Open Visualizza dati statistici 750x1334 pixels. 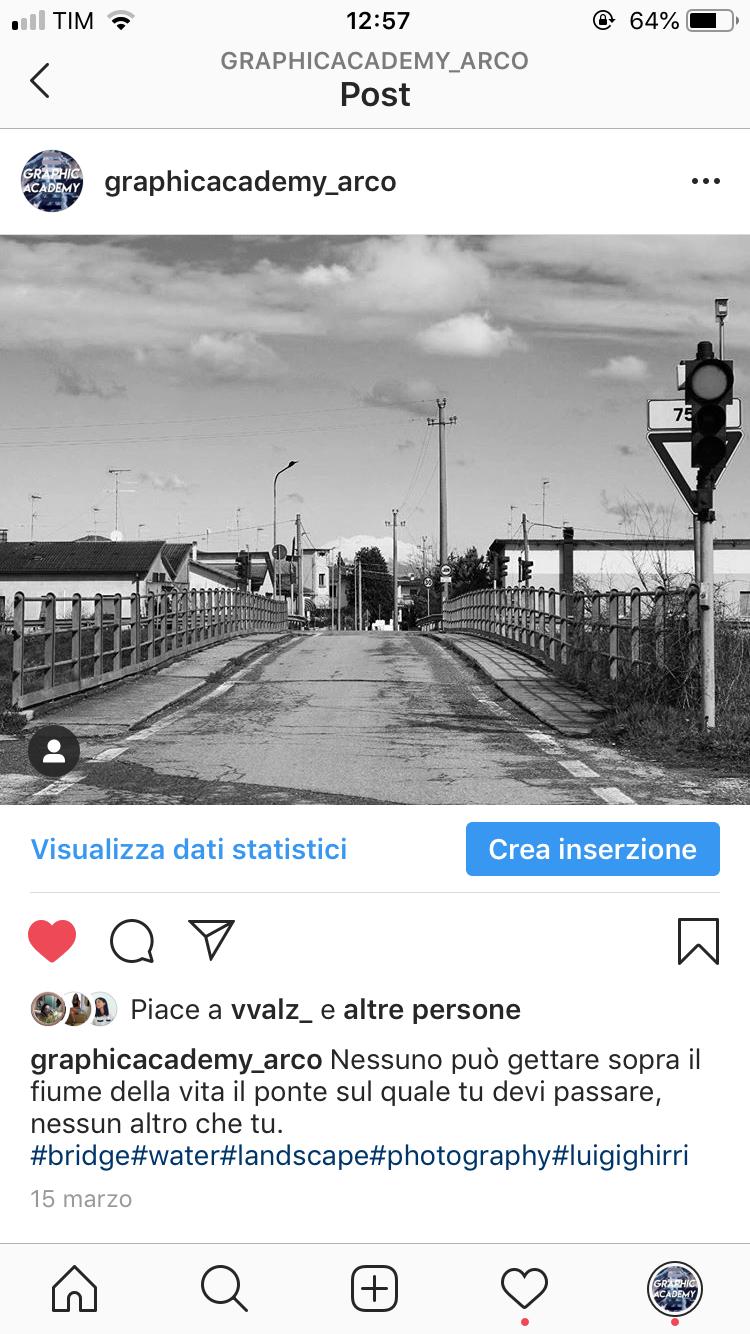coord(189,849)
